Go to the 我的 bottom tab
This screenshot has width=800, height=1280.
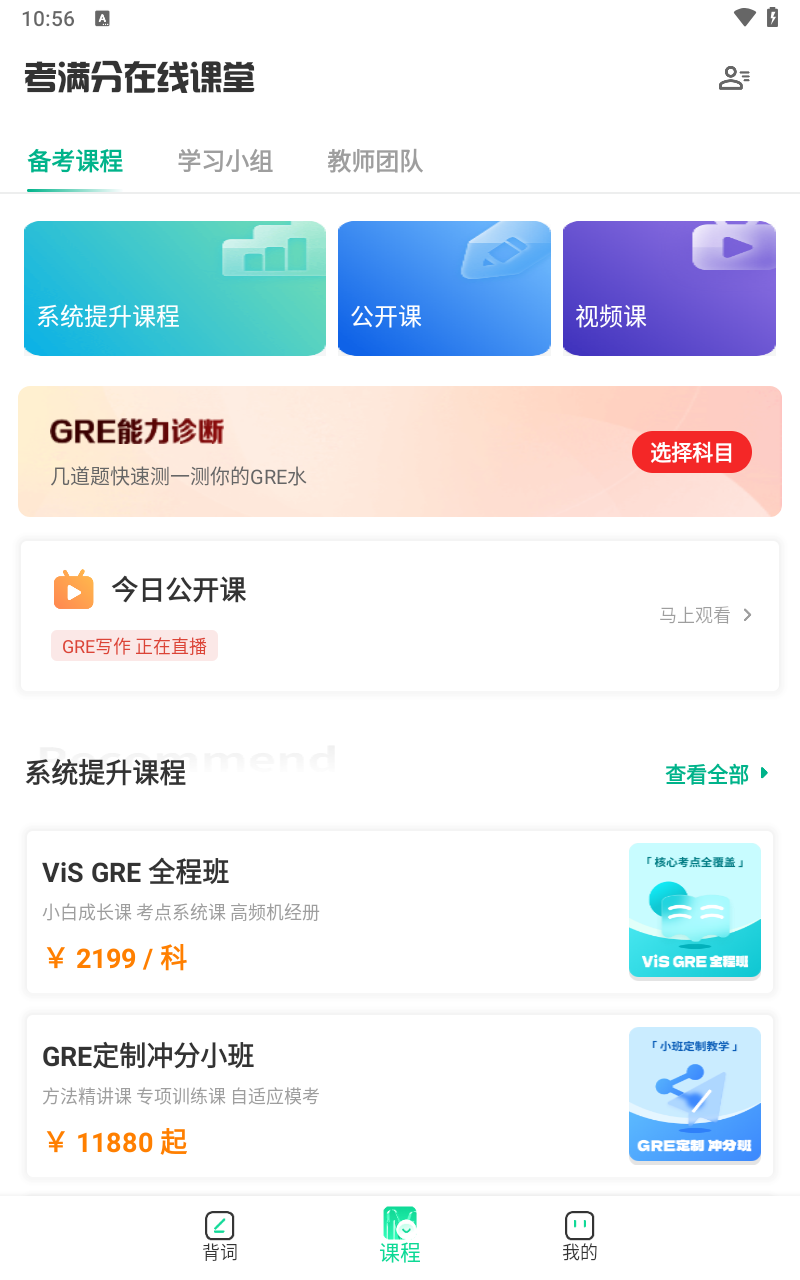coord(579,1236)
